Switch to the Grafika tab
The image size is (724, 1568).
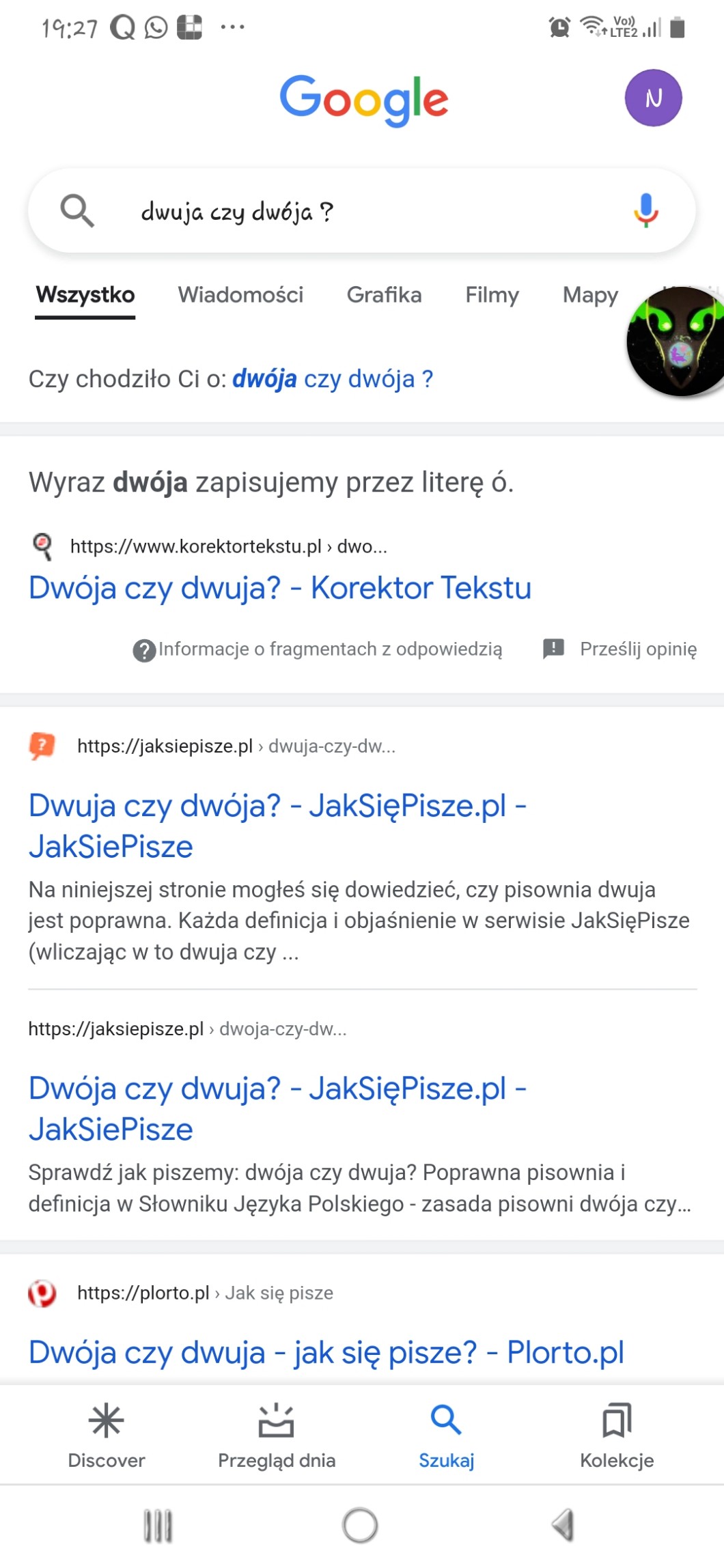pyautogui.click(x=384, y=295)
